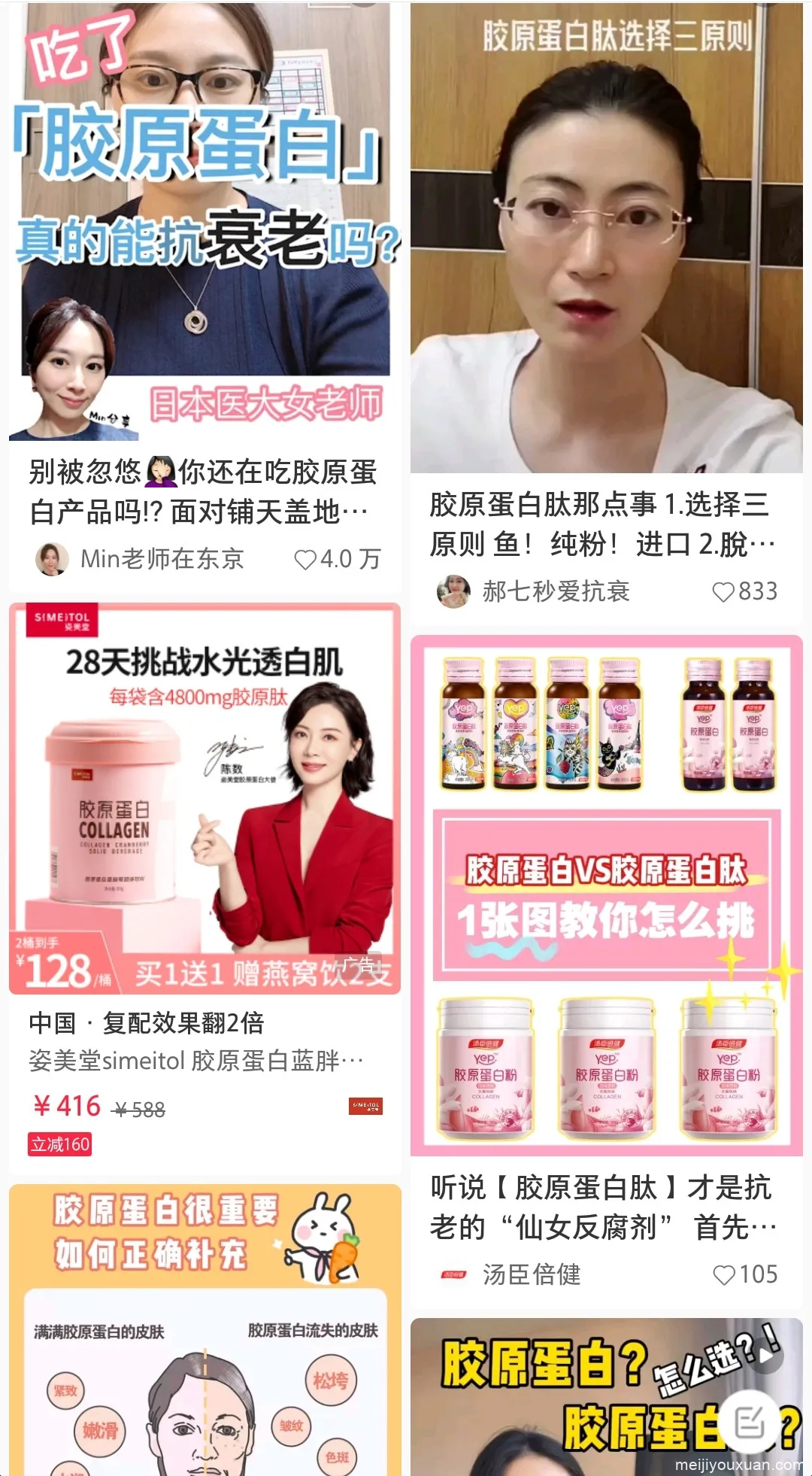Open 汤臣倍健's 胶原蛋白VS胶原蛋白肽 post
The image size is (812, 1476).
point(606,895)
